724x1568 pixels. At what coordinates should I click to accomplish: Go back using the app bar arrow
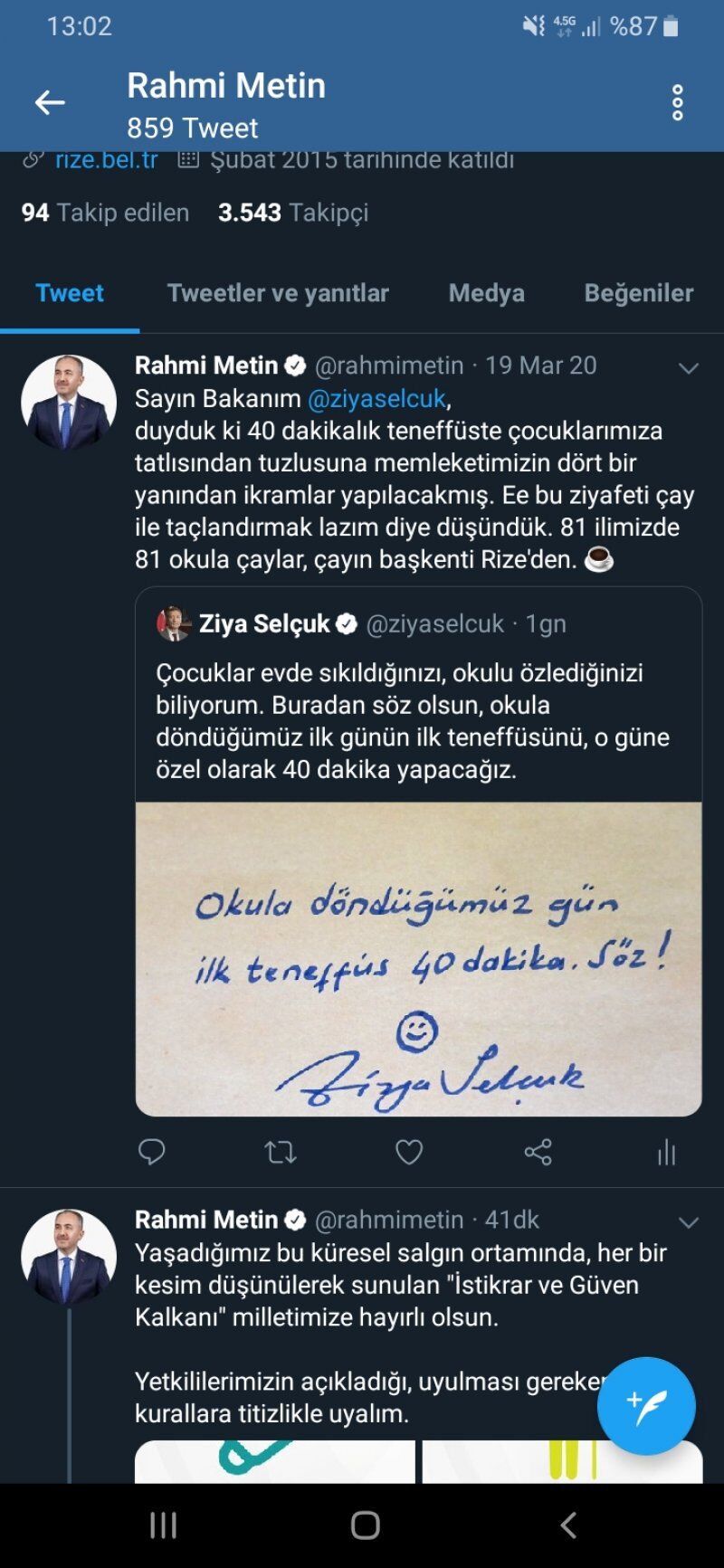(x=50, y=103)
